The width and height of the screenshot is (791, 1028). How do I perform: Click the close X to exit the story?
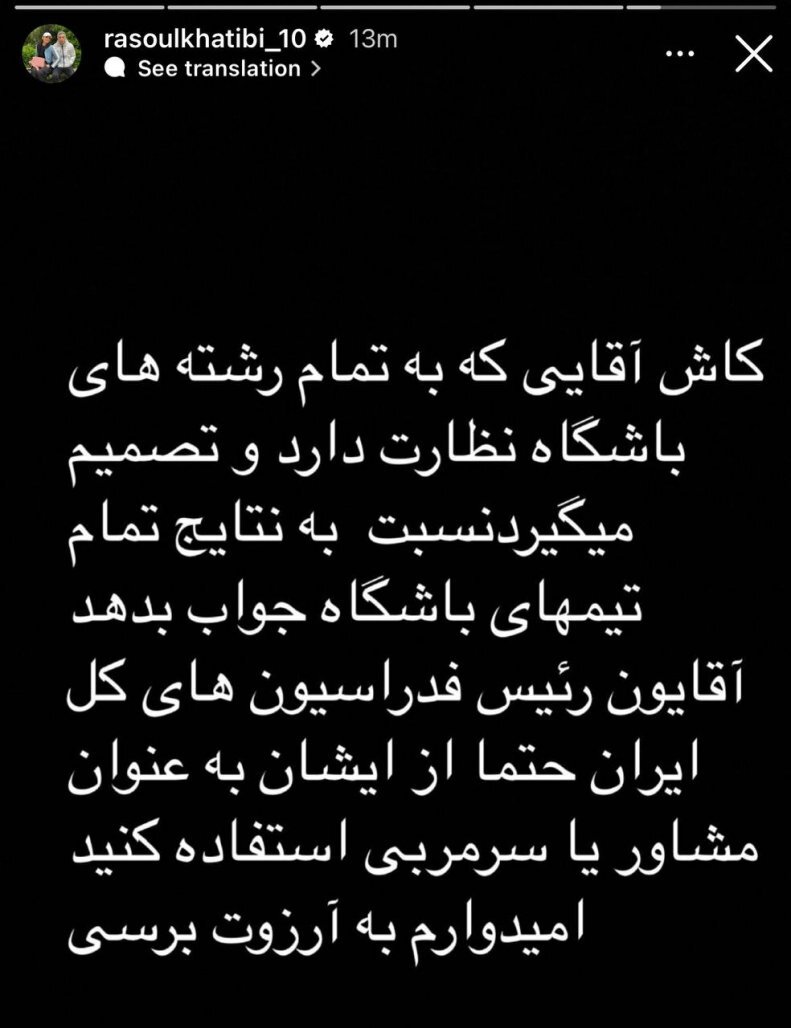(x=752, y=52)
